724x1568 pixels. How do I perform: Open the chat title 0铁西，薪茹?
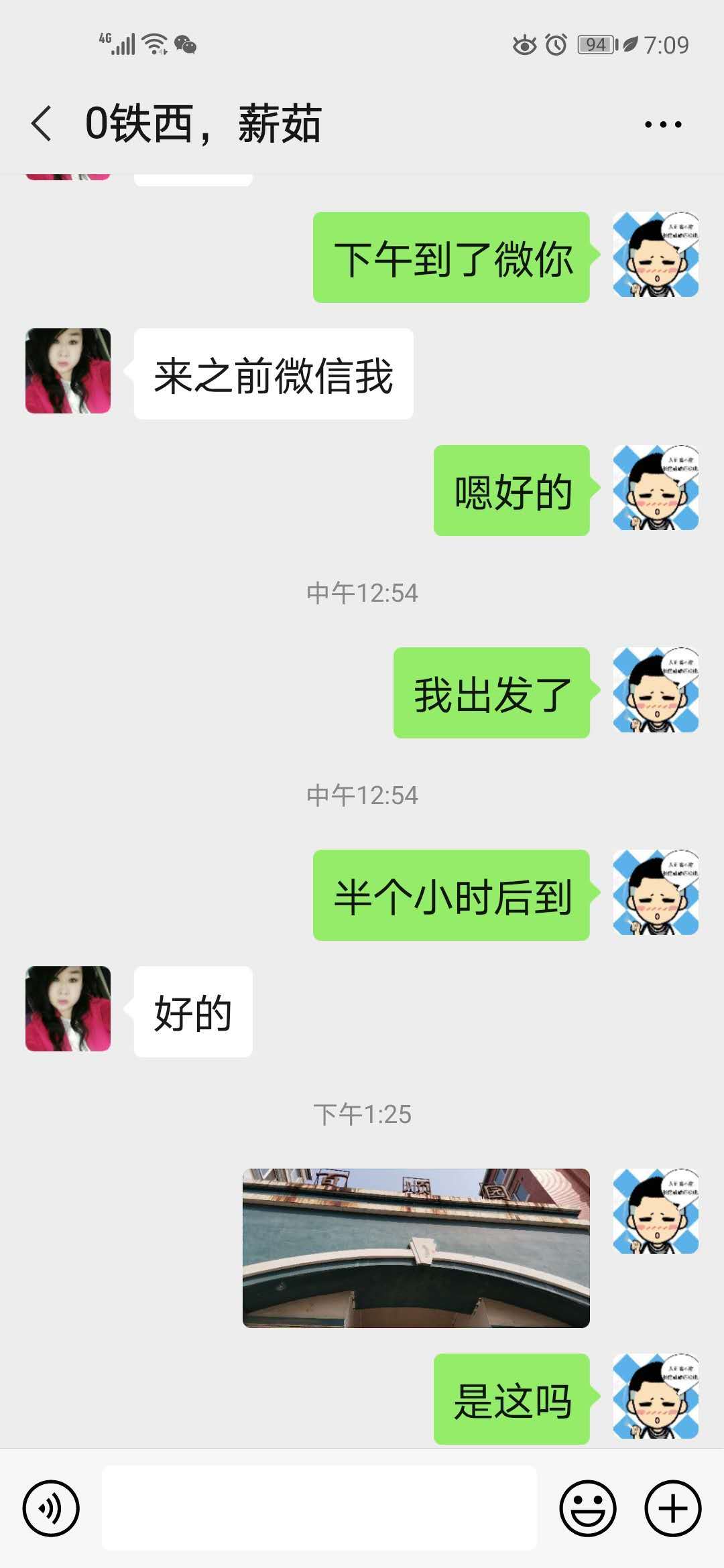(204, 124)
